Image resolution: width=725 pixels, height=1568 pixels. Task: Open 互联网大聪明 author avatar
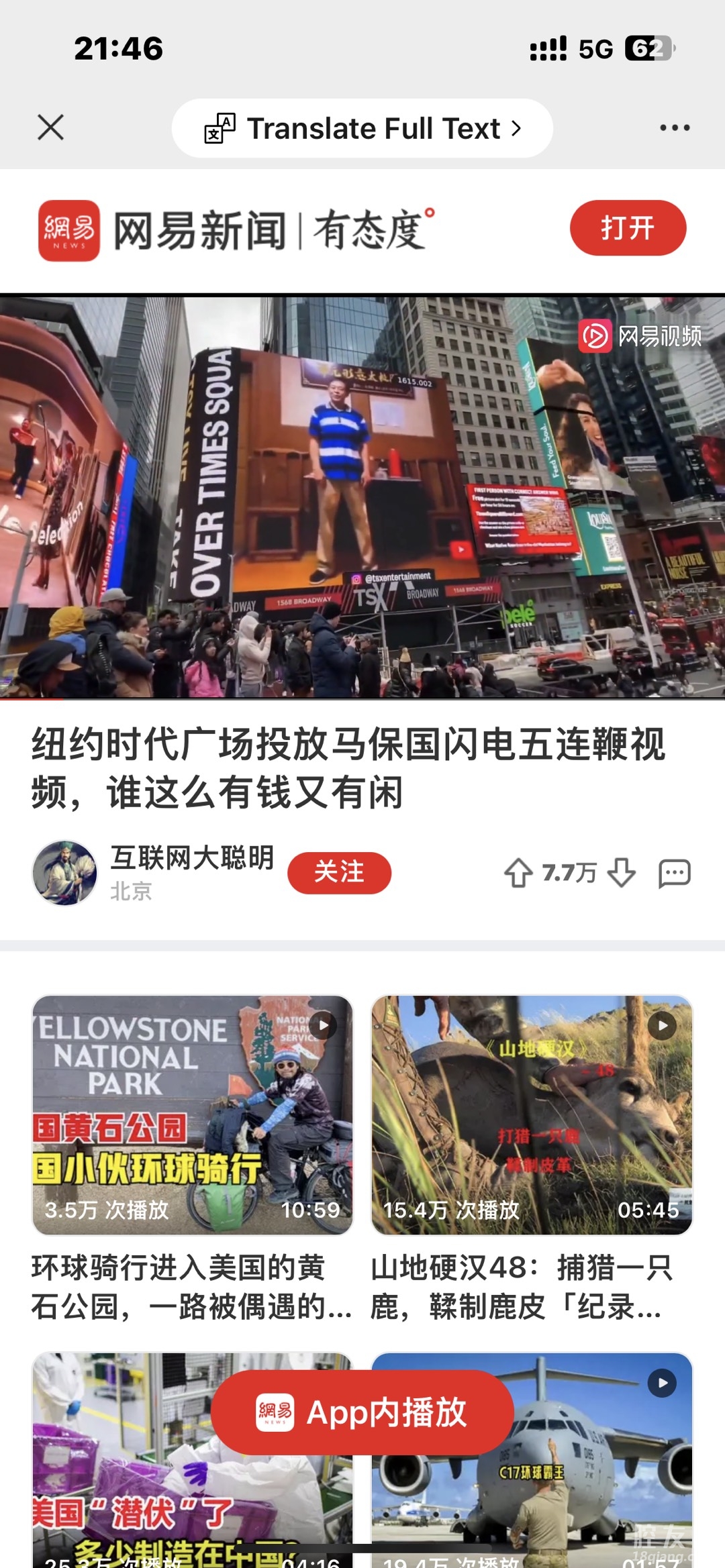click(65, 873)
